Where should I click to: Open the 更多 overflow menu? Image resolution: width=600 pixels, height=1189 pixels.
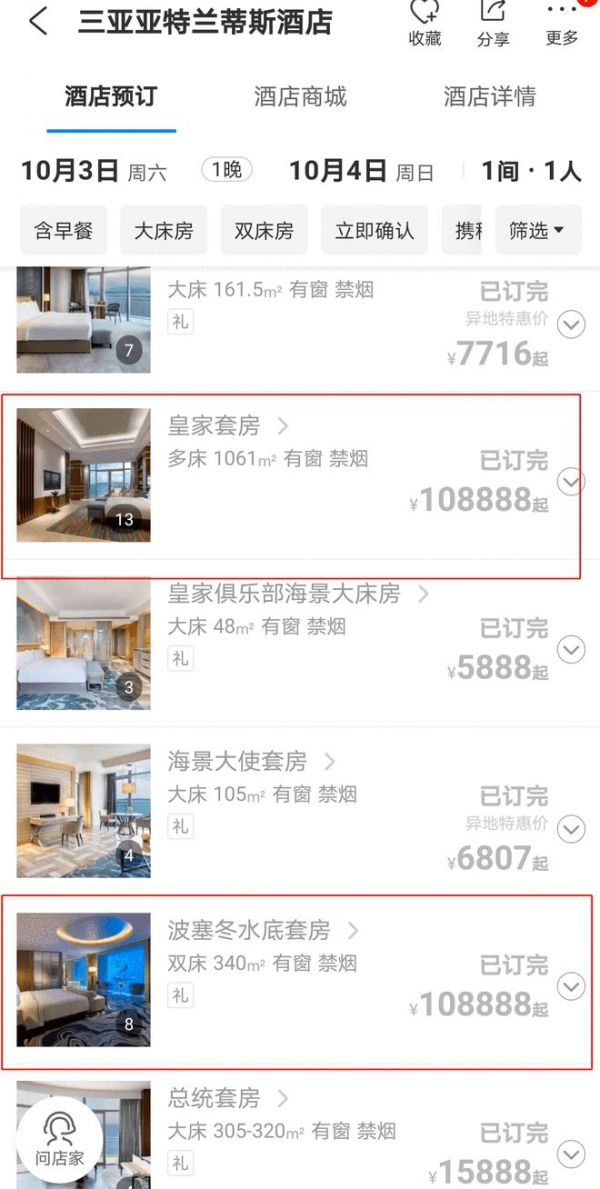pos(562,24)
